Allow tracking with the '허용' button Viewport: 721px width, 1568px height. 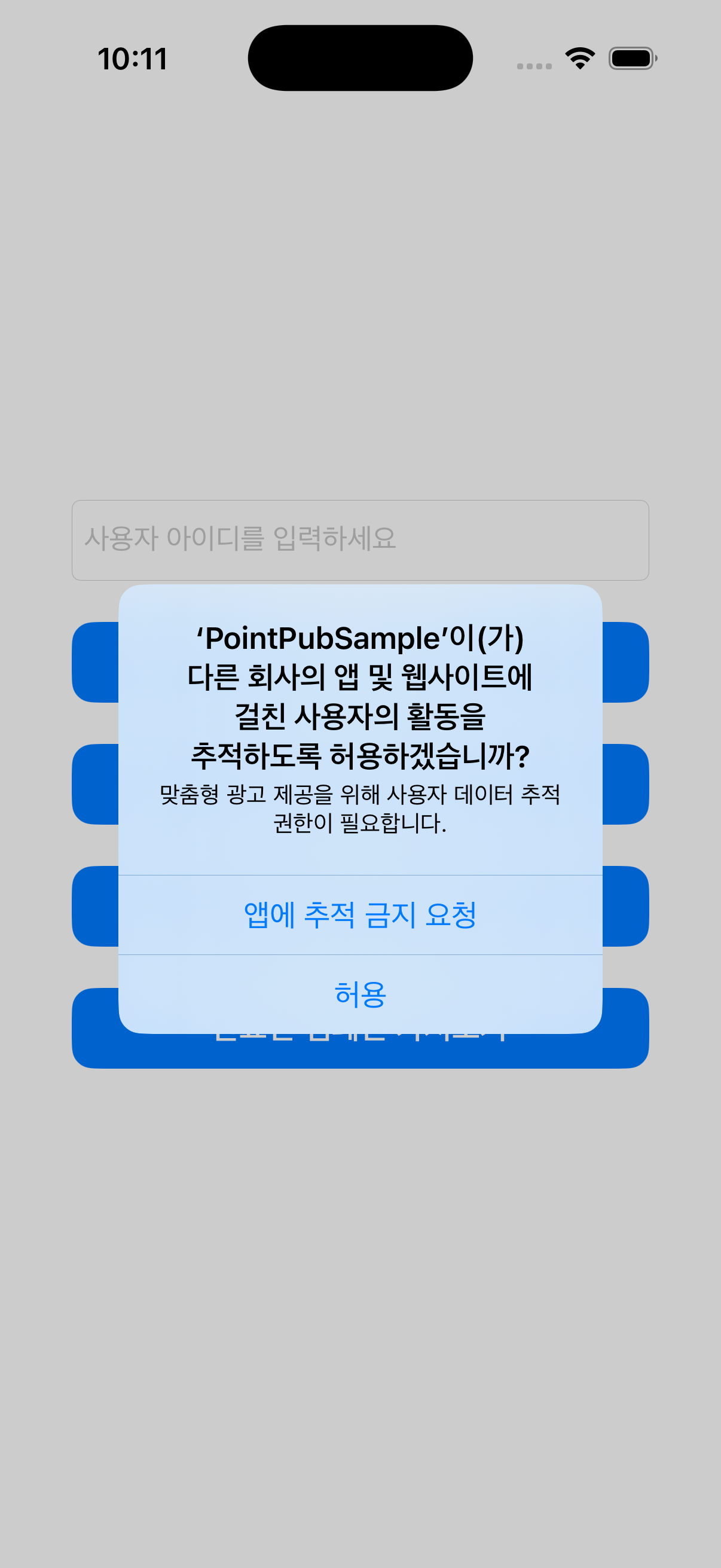coord(360,993)
